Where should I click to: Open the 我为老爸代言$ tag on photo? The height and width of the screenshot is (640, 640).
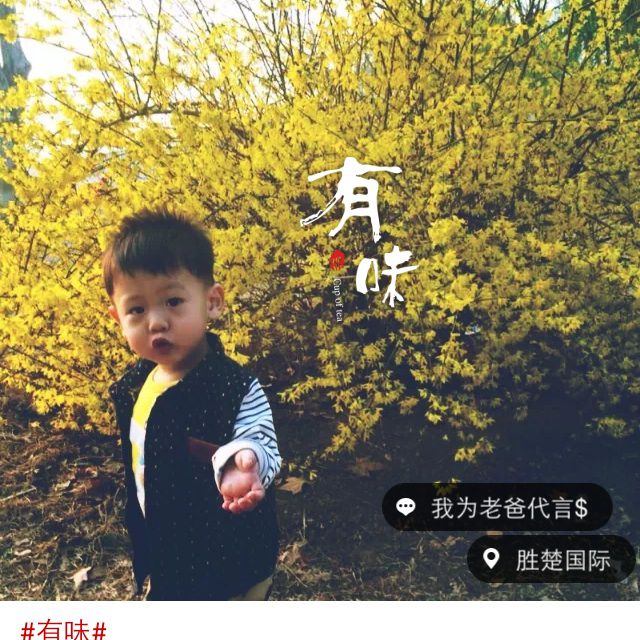[x=497, y=507]
